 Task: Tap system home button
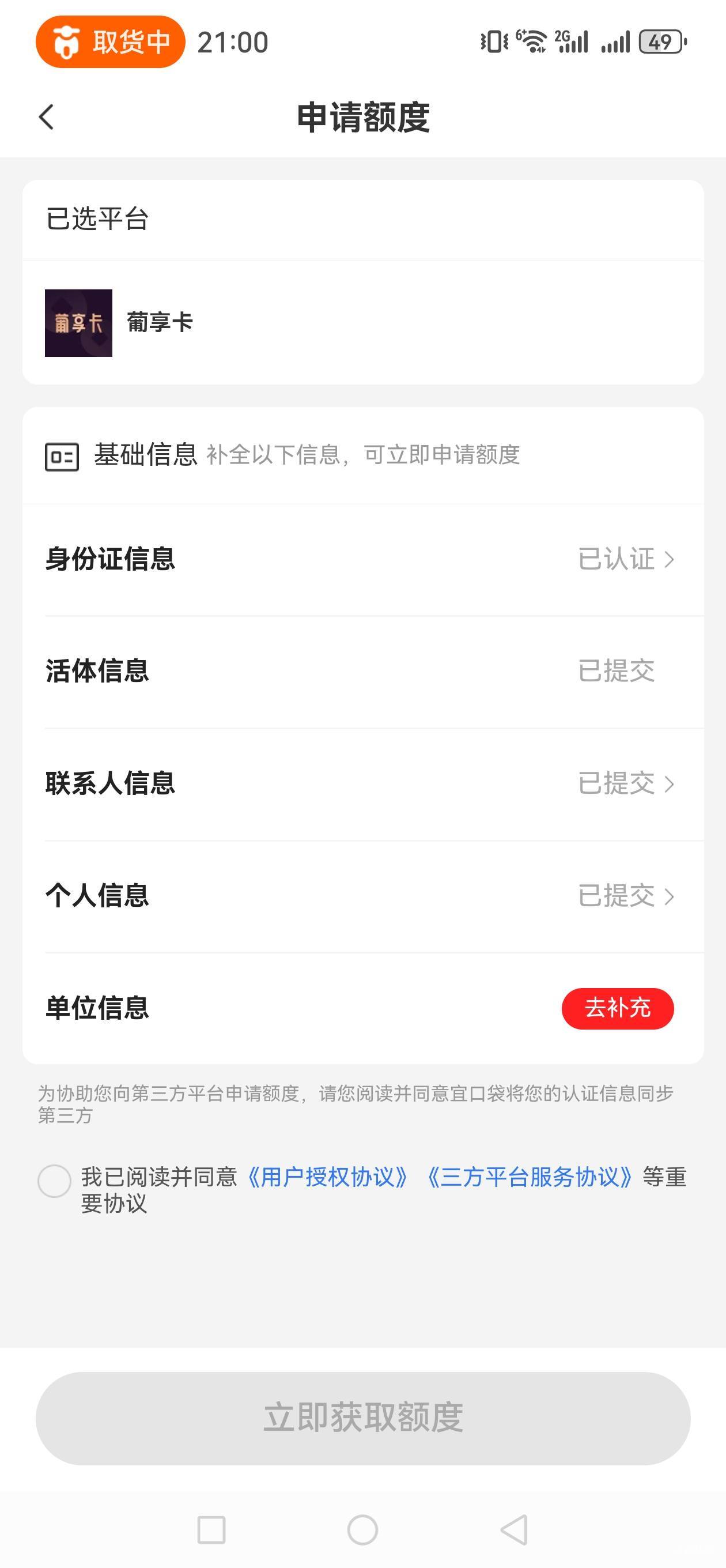click(362, 1529)
